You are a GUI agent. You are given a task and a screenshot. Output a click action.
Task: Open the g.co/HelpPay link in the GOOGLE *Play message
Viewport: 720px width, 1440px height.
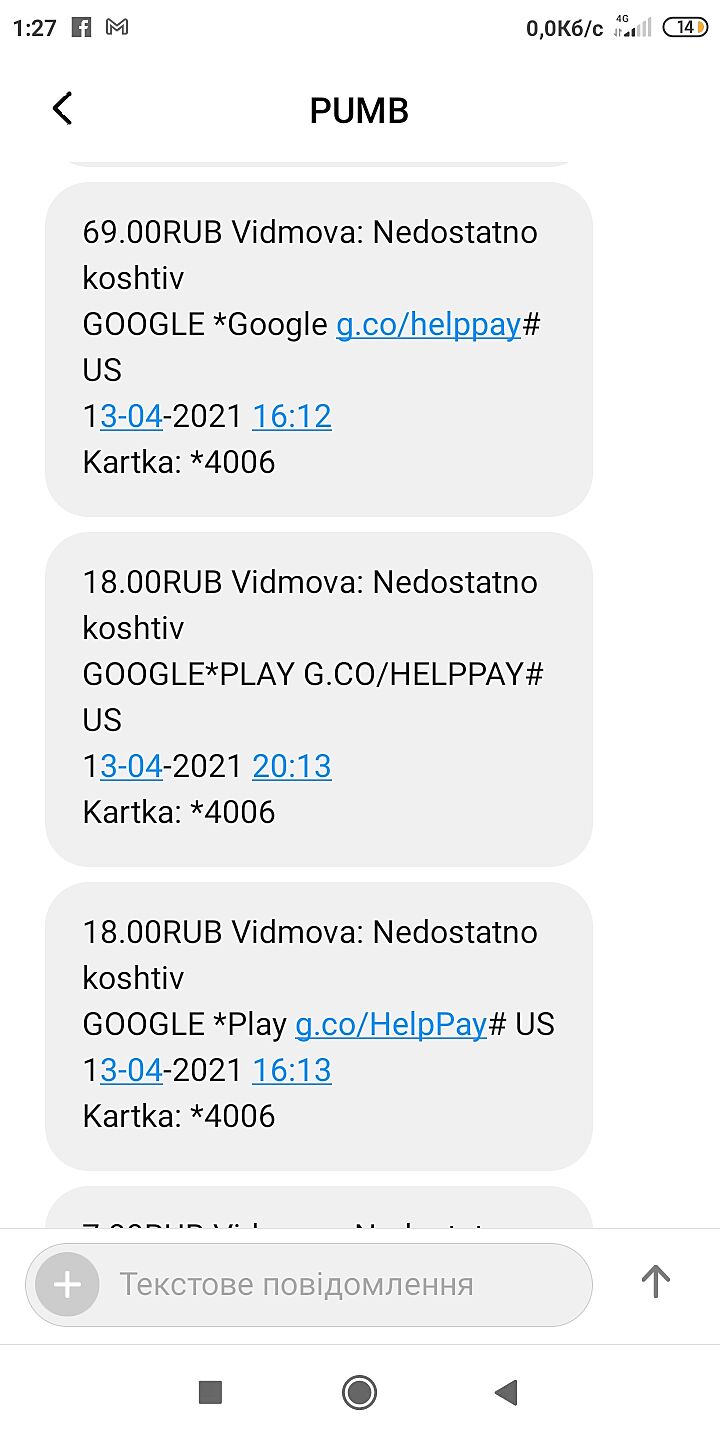pos(390,1024)
